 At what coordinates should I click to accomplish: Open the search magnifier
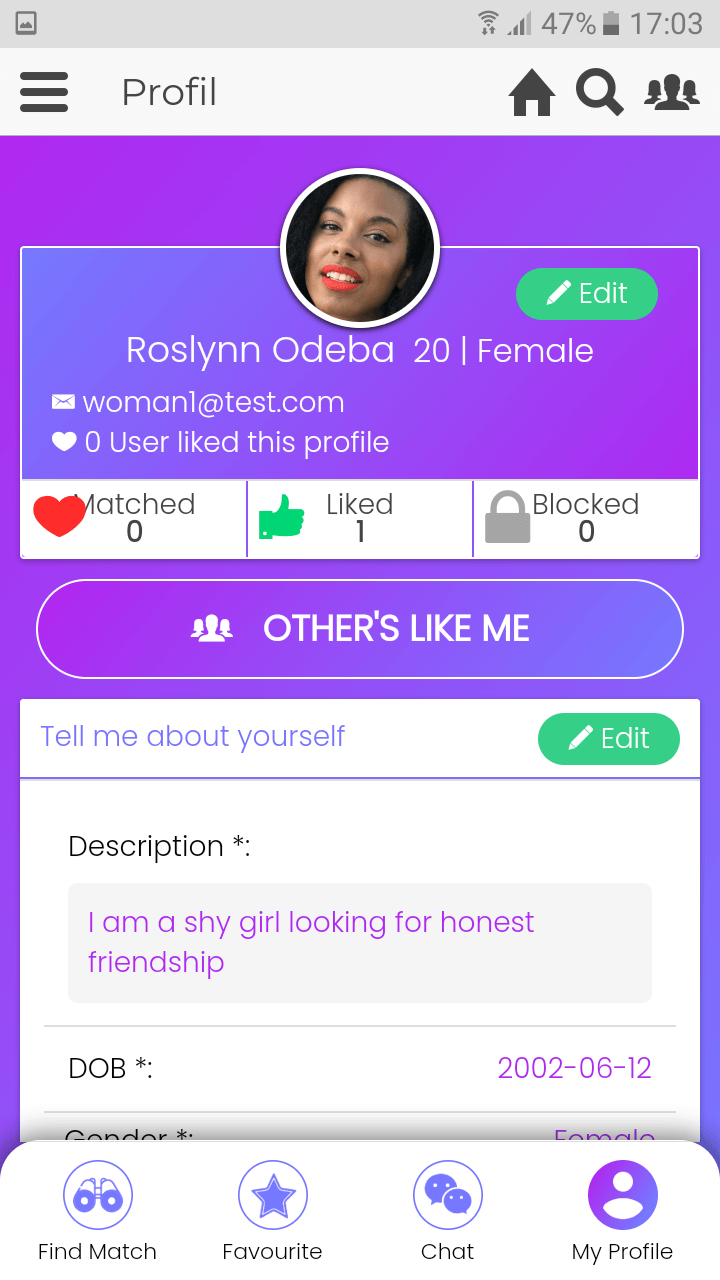pyautogui.click(x=599, y=93)
